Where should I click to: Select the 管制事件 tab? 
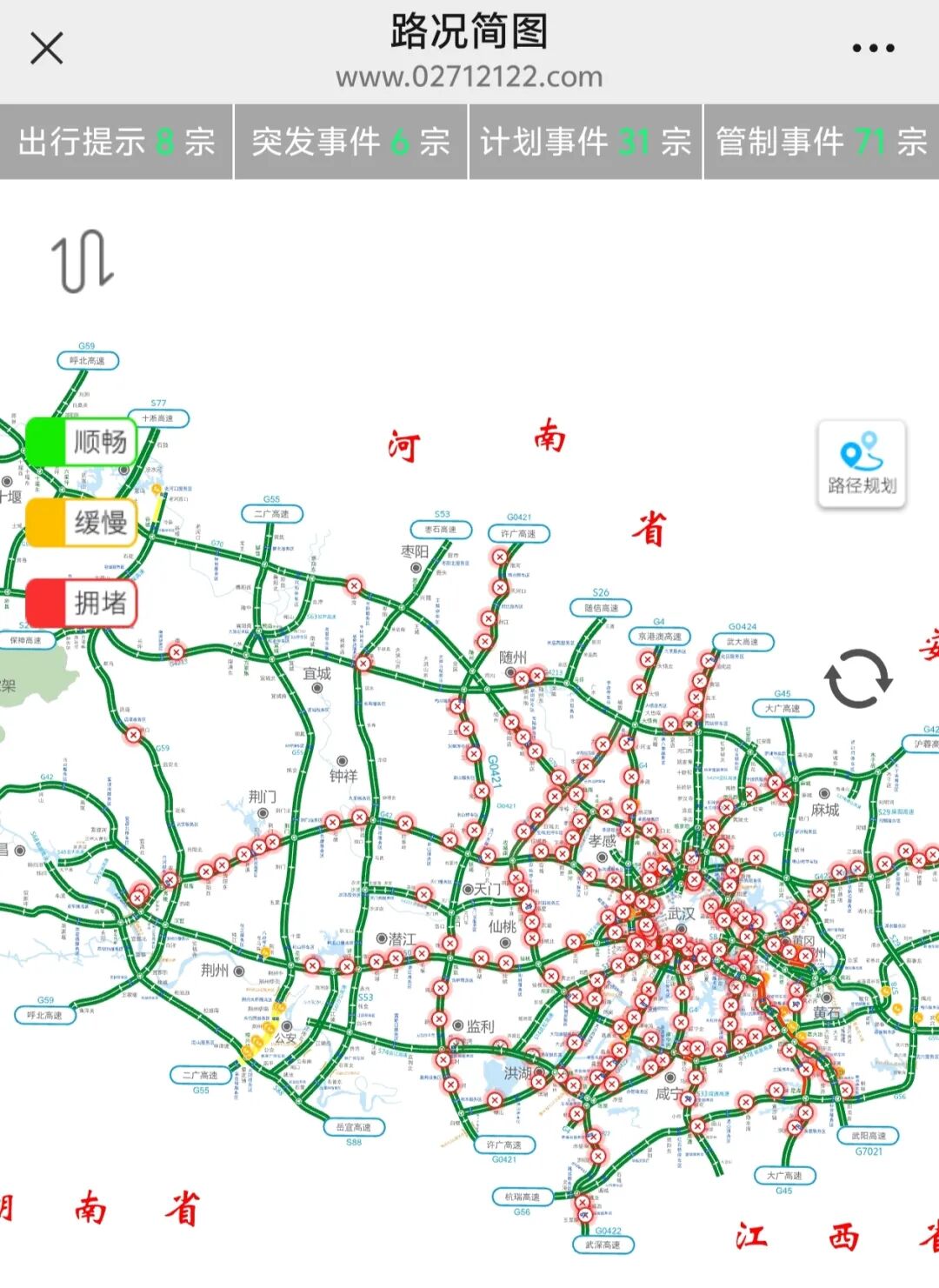821,142
